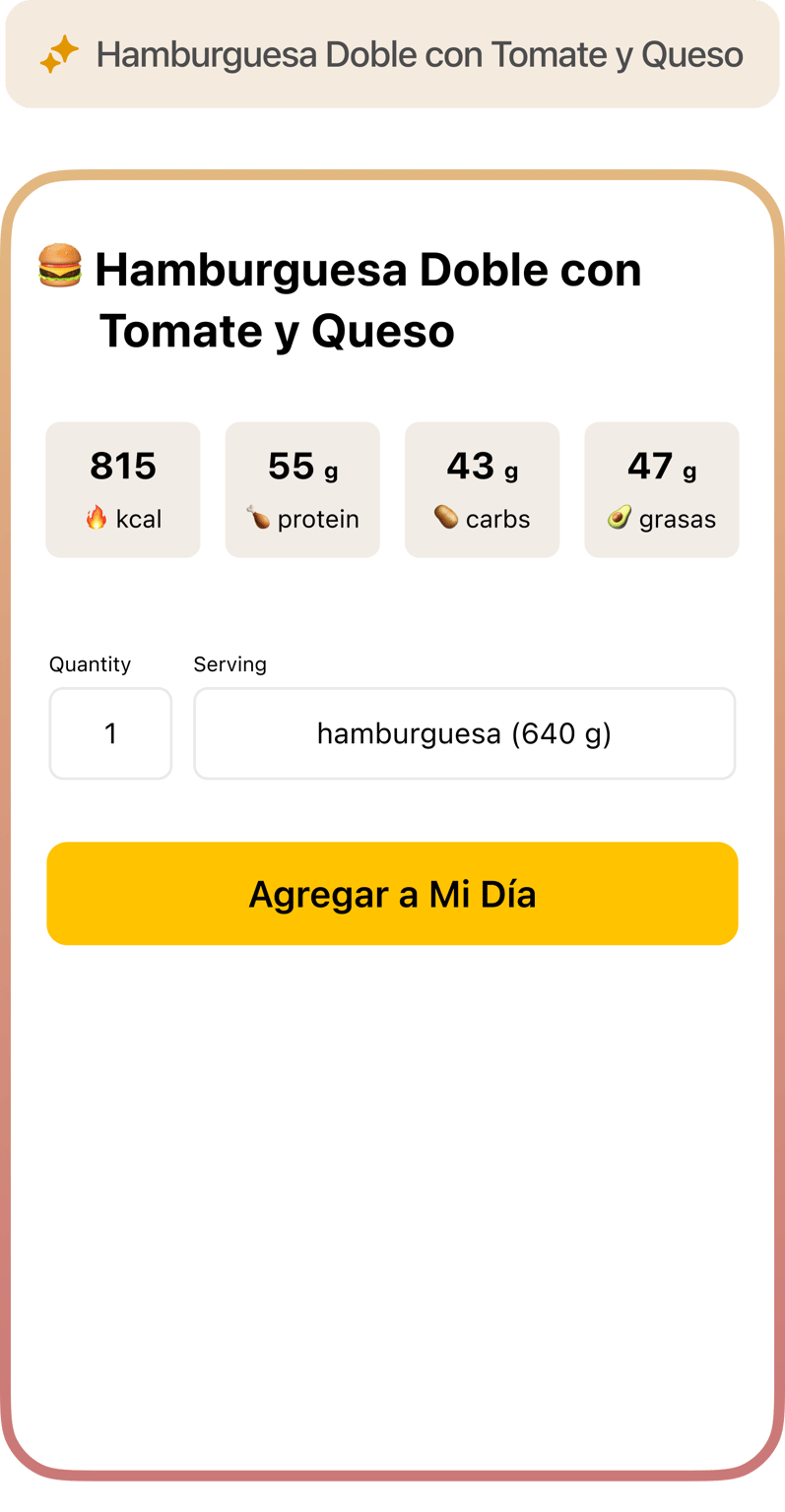Open the Serving selector showing hamburguesa (640 g)
Image resolution: width=785 pixels, height=1512 pixels.
pos(465,733)
